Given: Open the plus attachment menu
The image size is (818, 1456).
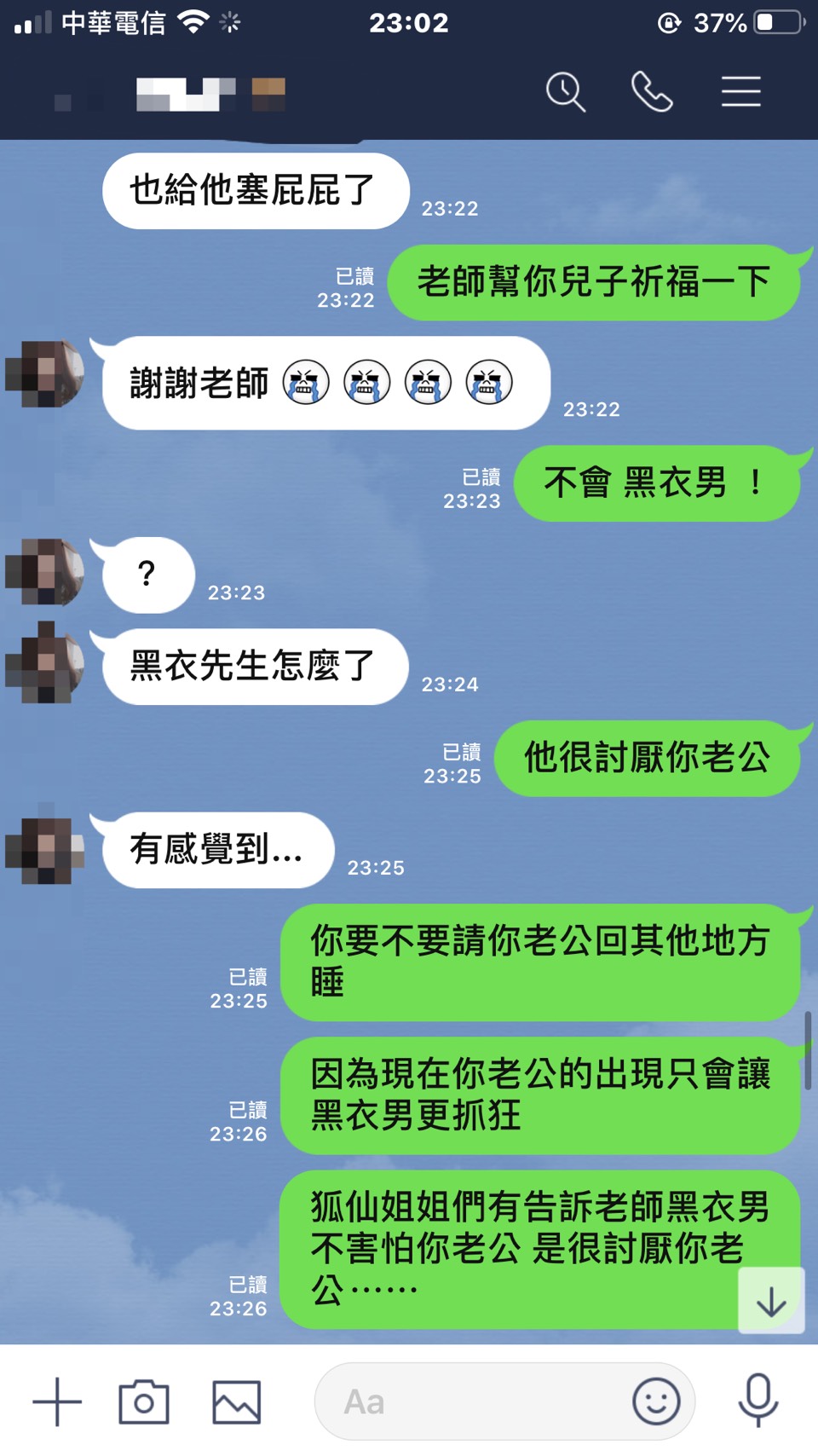Looking at the screenshot, I should (x=57, y=1401).
